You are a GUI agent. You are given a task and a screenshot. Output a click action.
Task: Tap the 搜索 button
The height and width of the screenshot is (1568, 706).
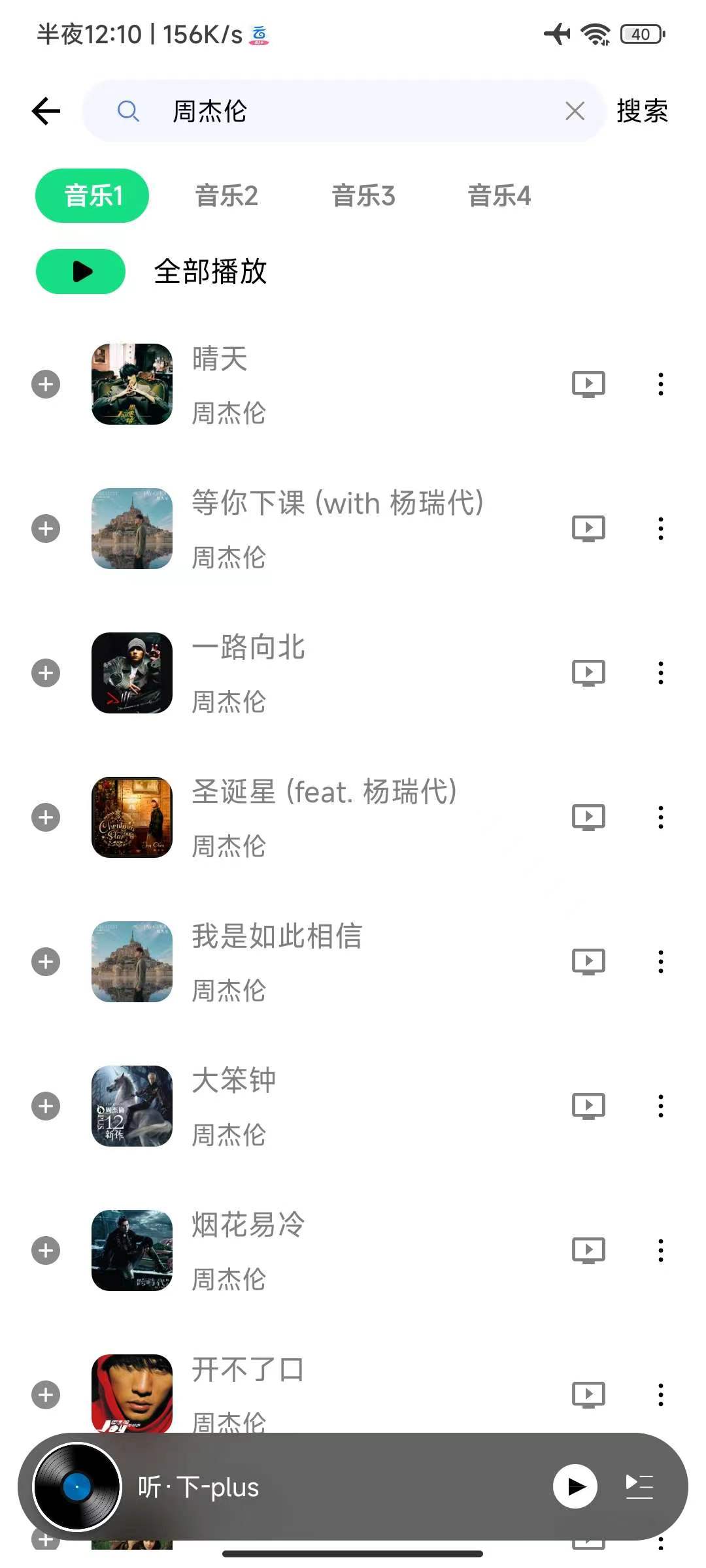coord(642,111)
